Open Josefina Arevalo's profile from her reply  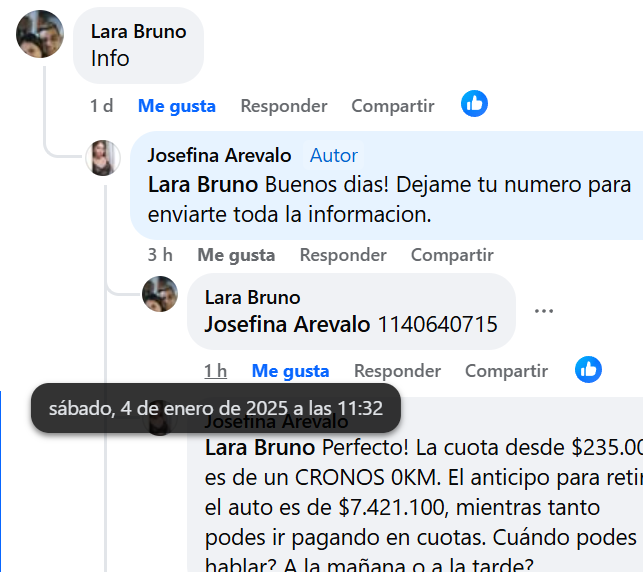[219, 155]
